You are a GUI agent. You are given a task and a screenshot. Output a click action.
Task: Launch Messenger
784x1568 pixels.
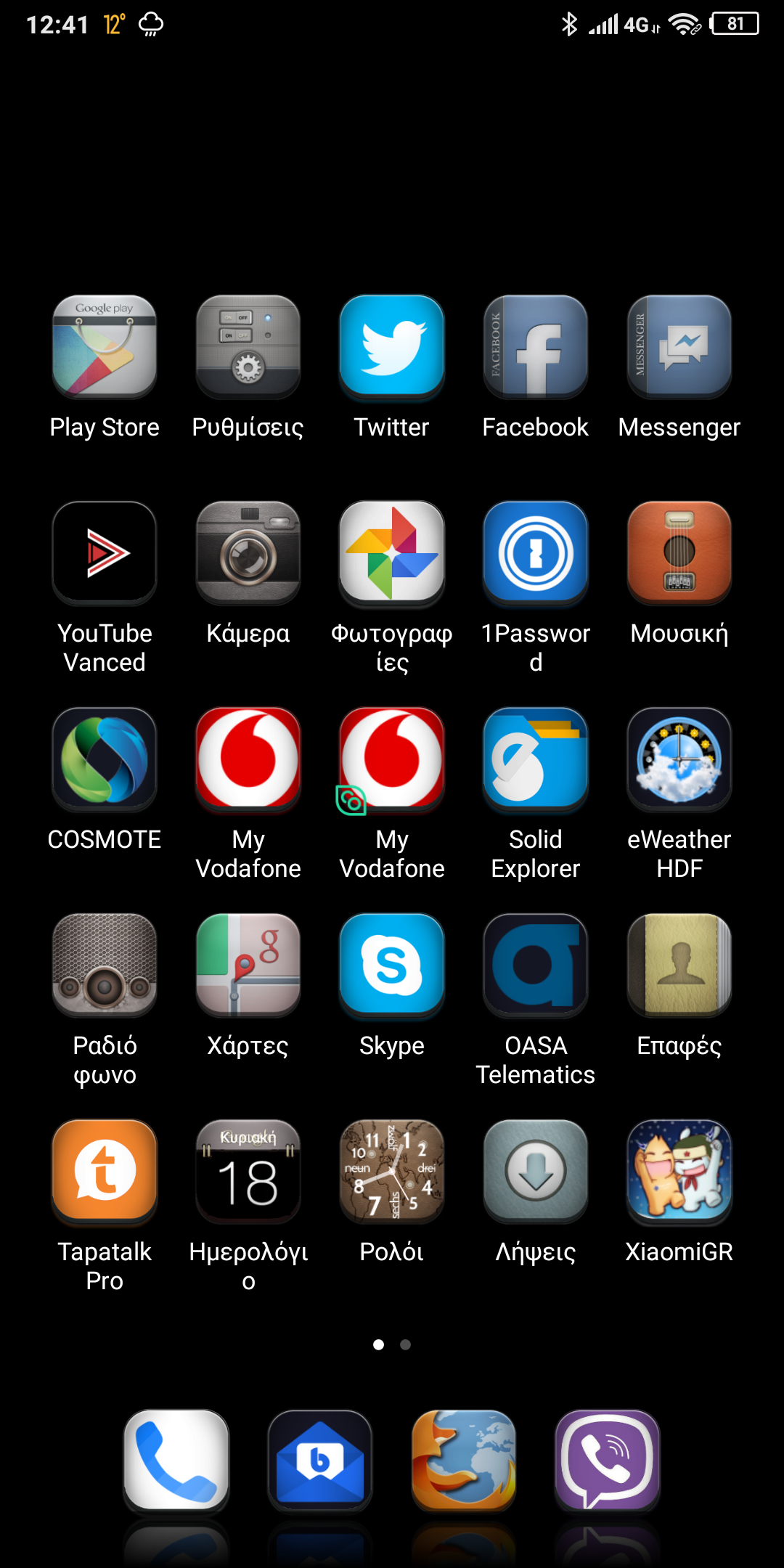coord(679,347)
